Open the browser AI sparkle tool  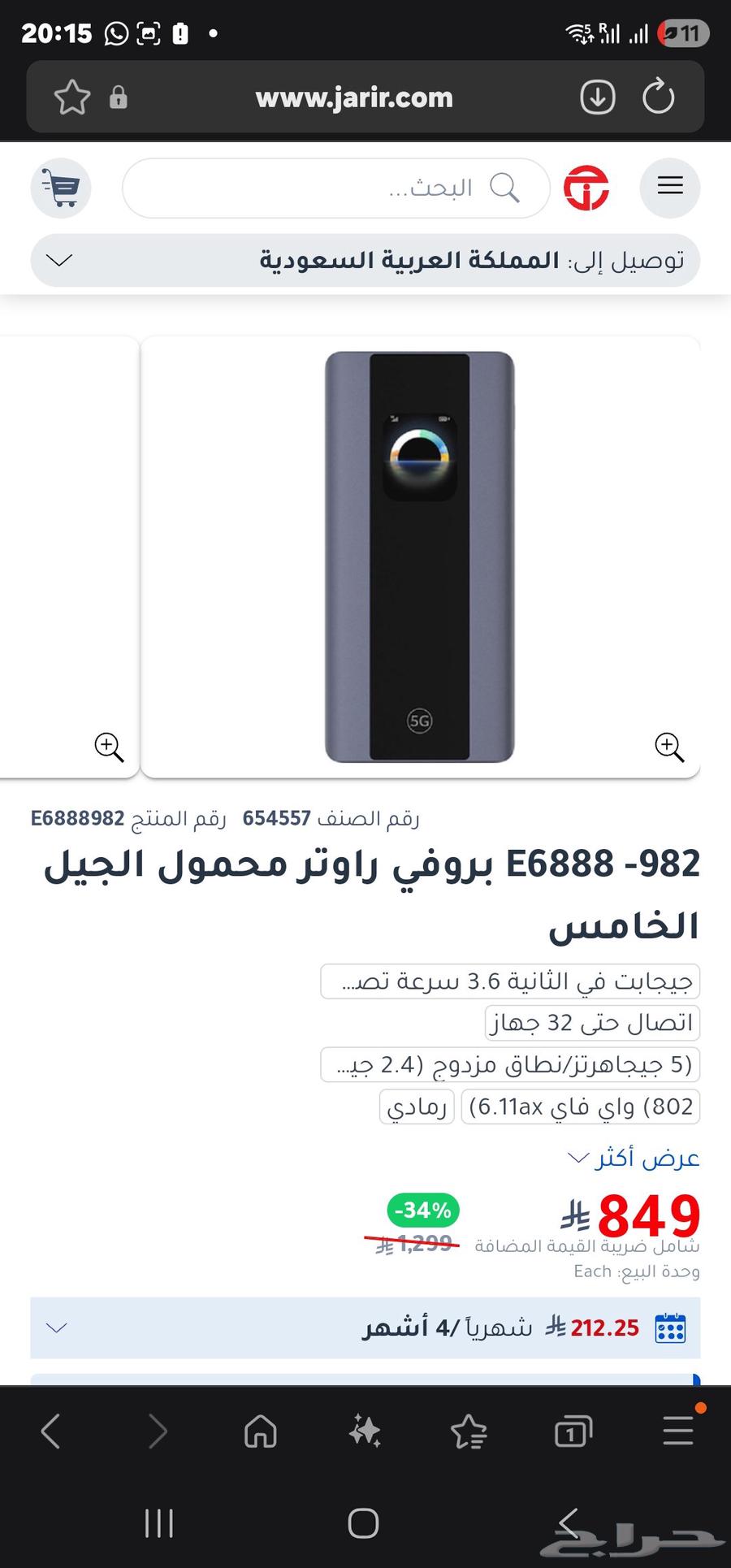pos(365,1431)
